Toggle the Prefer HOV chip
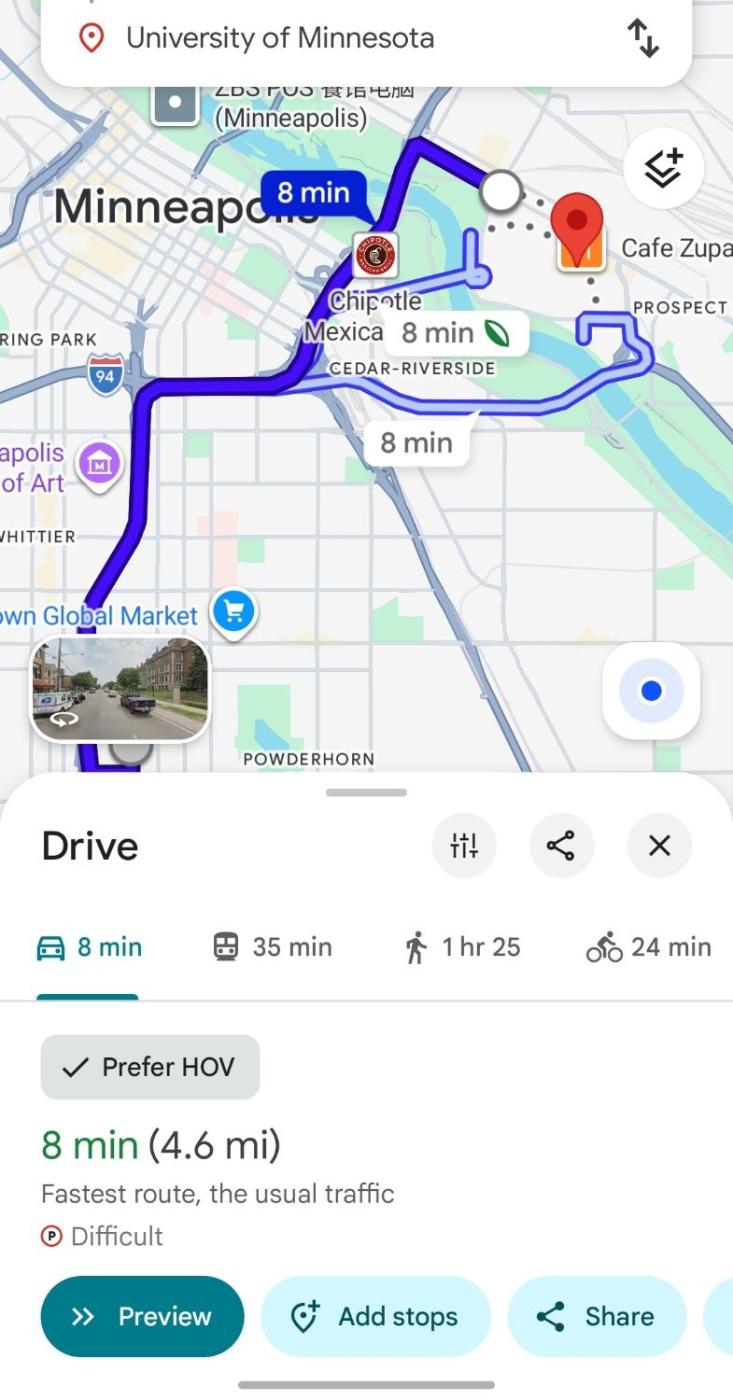 click(x=150, y=1067)
